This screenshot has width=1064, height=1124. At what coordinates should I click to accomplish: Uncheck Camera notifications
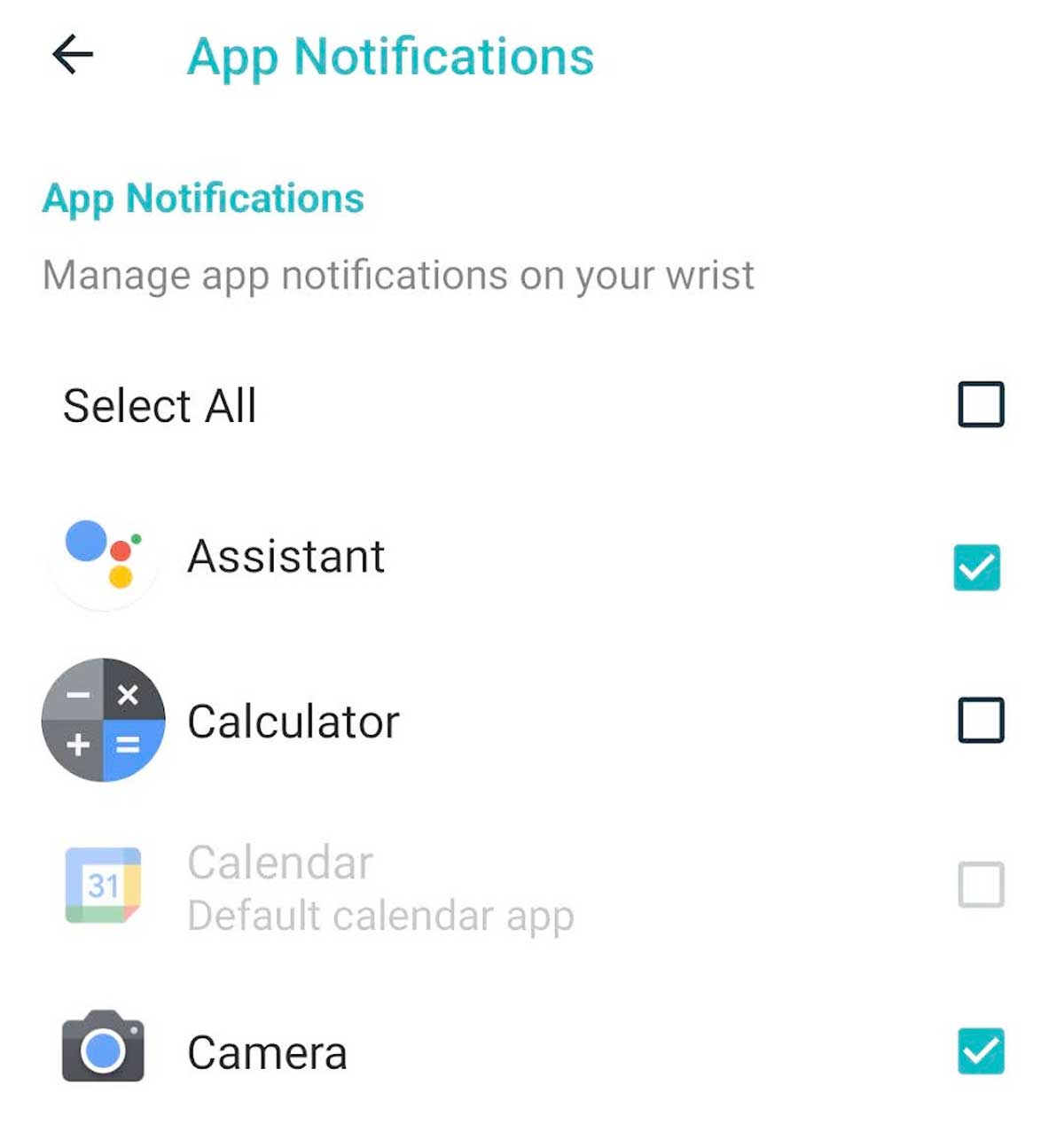point(980,1050)
